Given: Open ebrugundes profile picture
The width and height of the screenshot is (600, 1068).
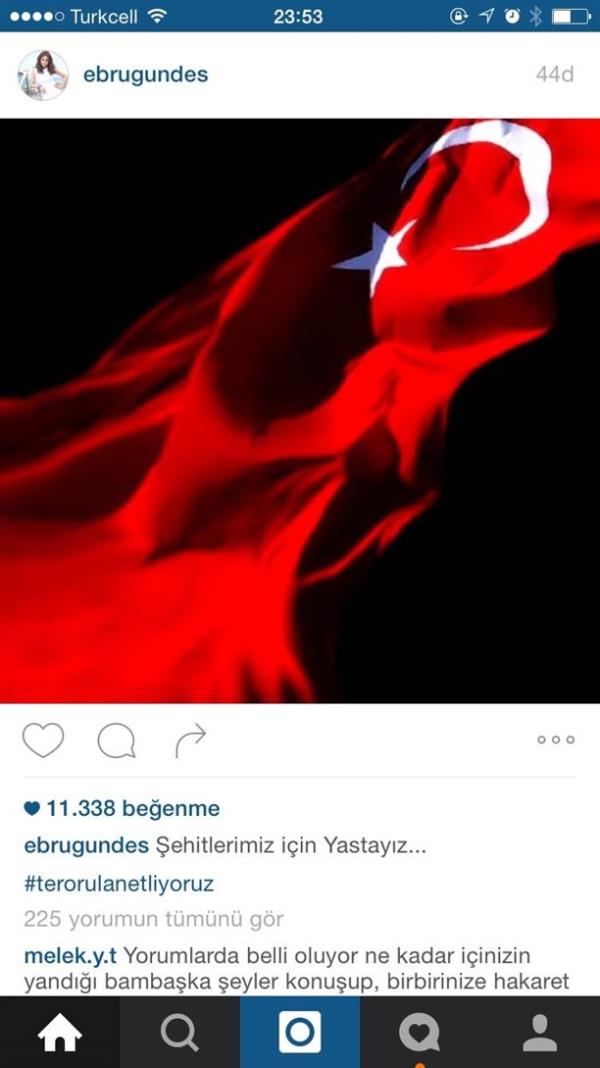Looking at the screenshot, I should [43, 75].
